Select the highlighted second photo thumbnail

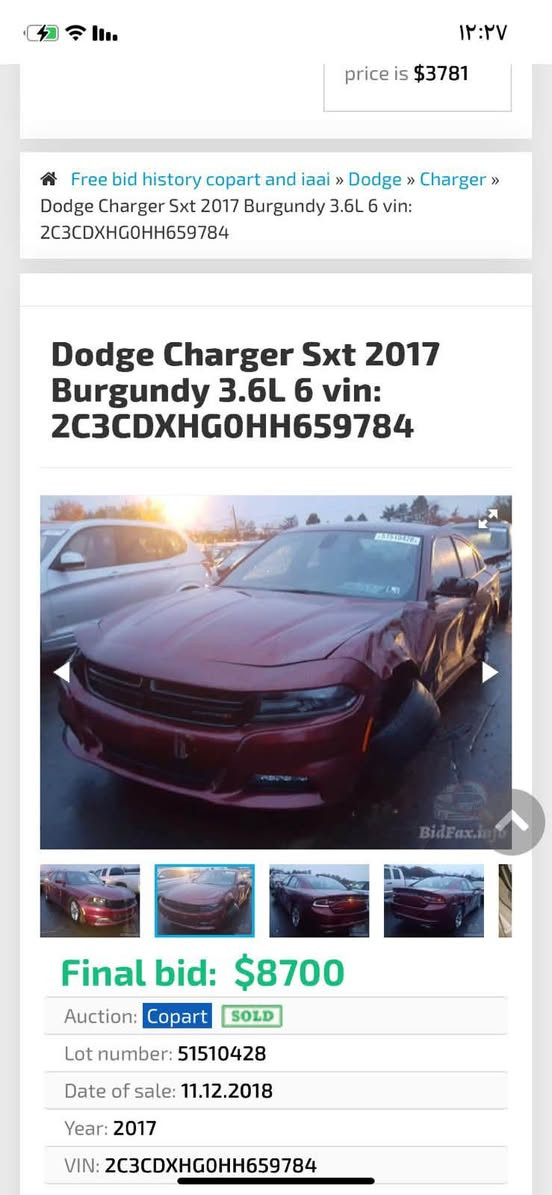[x=204, y=901]
